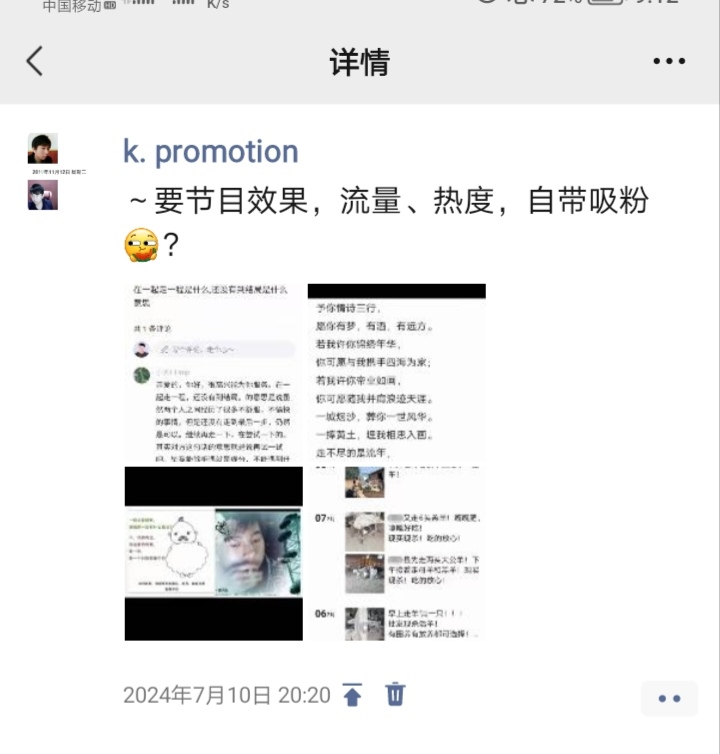Go back from the 详情 page
The image size is (720, 754).
[x=35, y=61]
